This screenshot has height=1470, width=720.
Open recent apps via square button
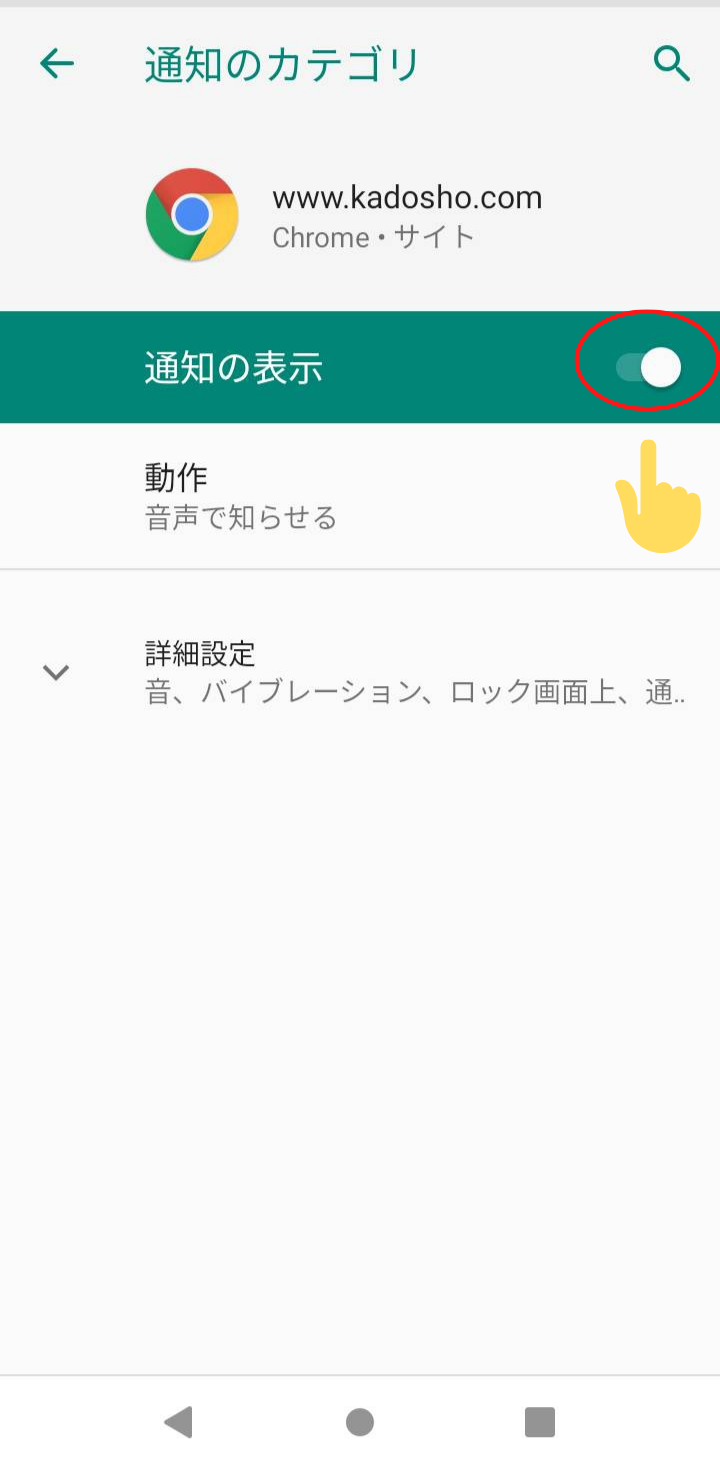(x=540, y=1421)
